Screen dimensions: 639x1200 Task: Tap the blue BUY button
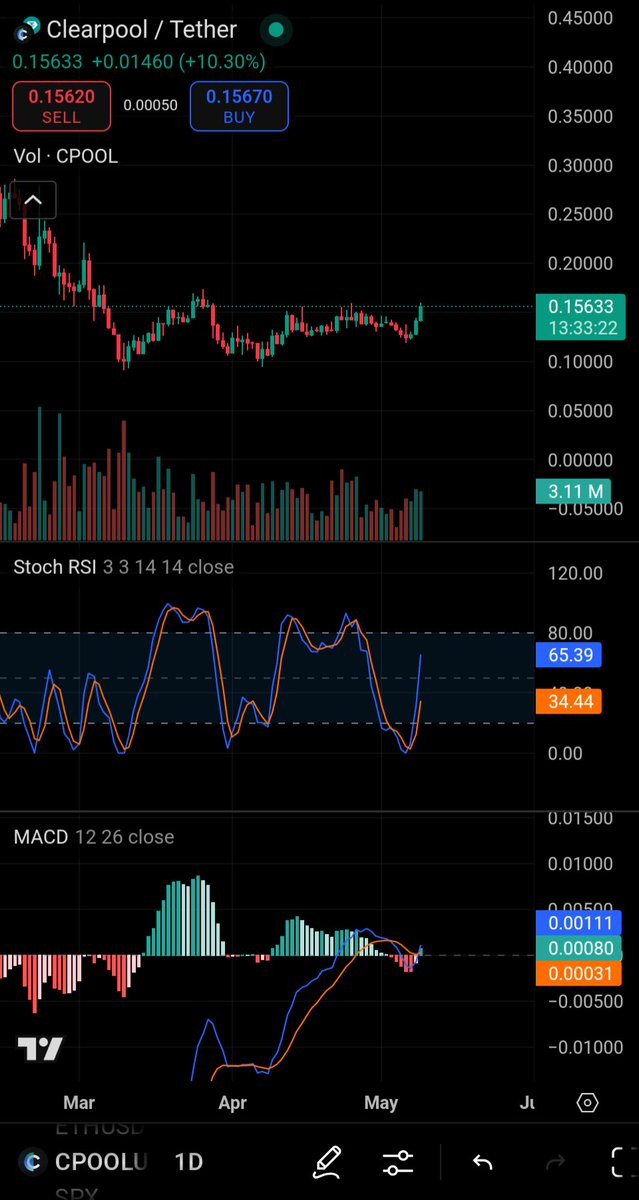click(x=239, y=107)
